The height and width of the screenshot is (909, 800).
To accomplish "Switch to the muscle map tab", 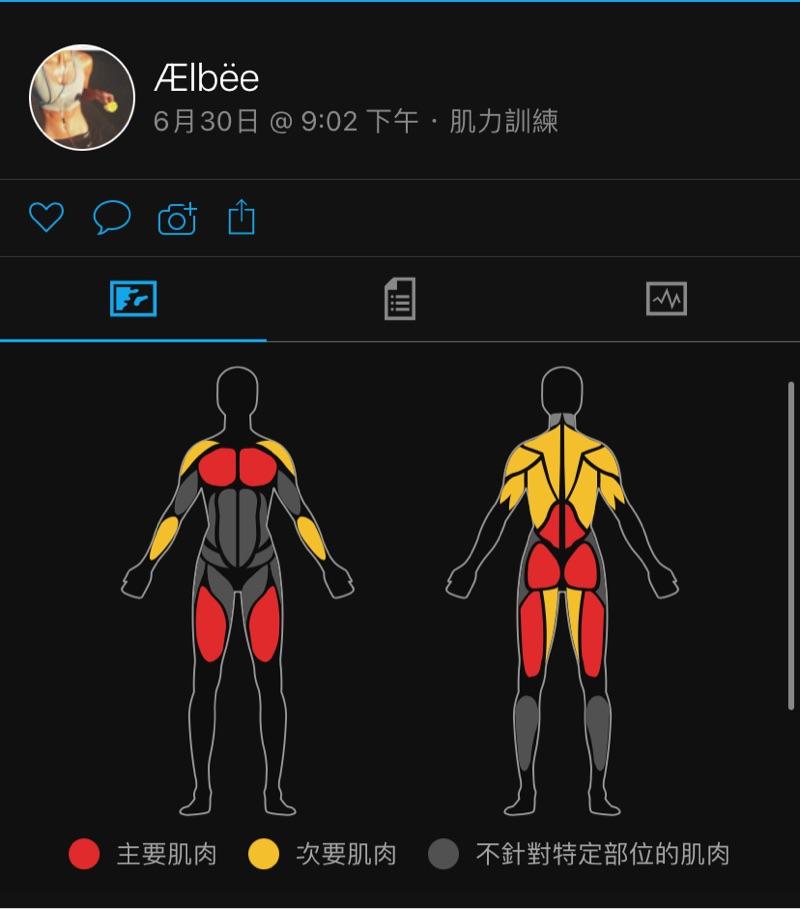I will pos(133,299).
